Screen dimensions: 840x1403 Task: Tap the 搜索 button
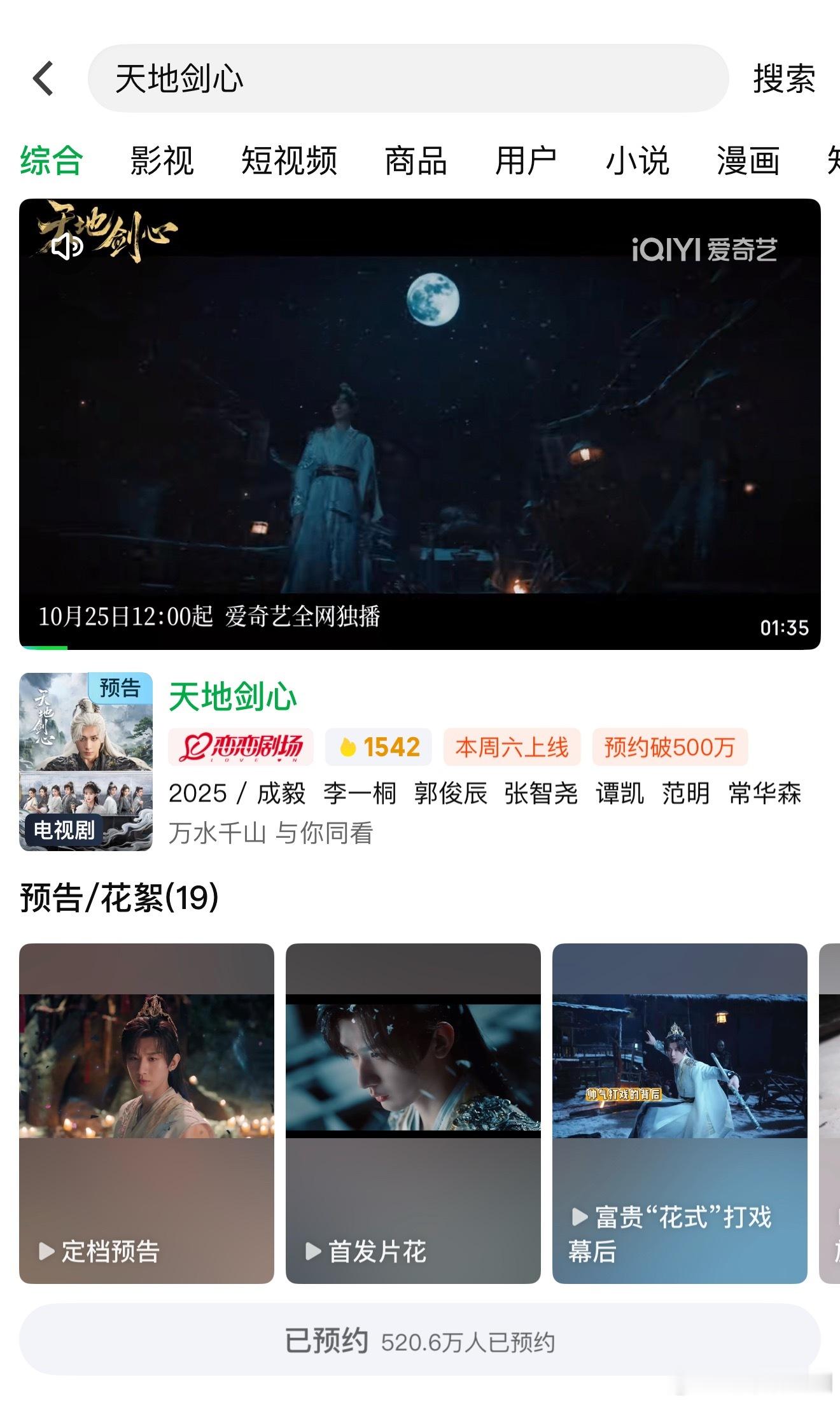(x=784, y=79)
